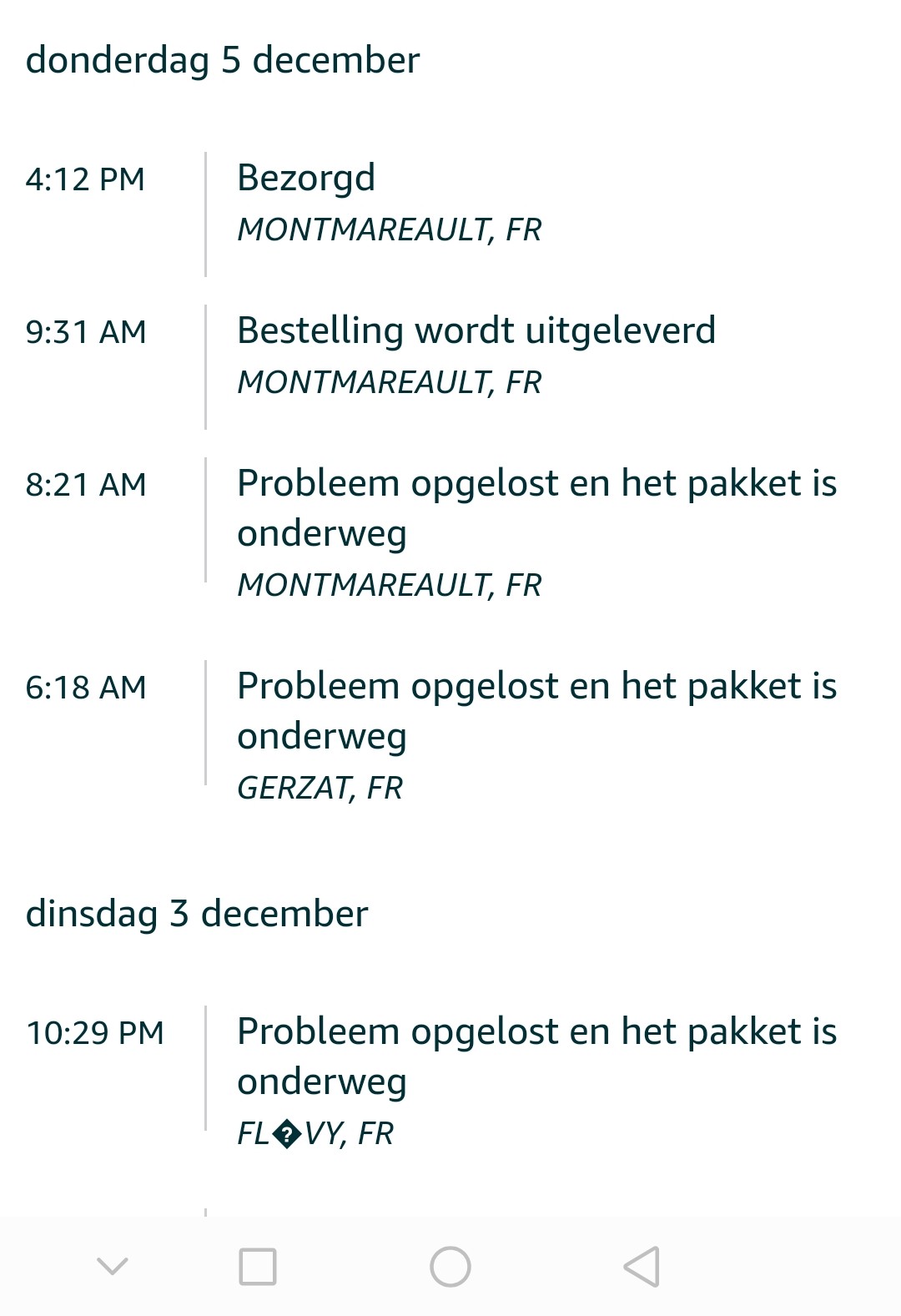Open the recent apps overview
This screenshot has height=1316, width=901.
(x=258, y=1266)
